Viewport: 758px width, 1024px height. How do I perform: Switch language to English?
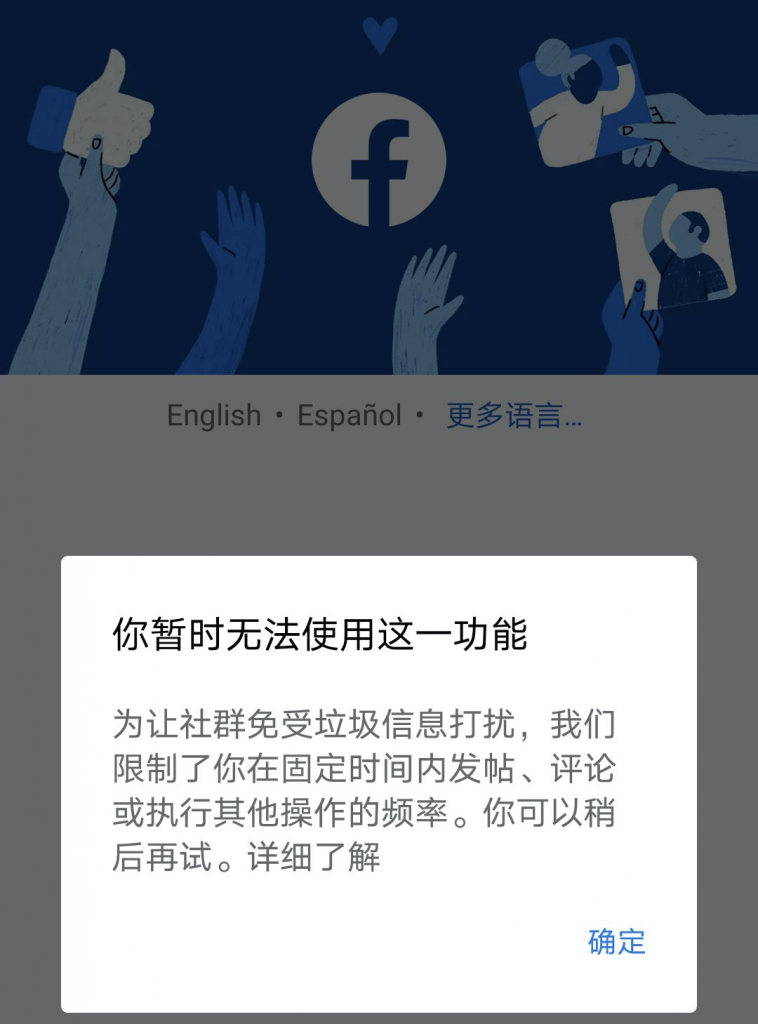pyautogui.click(x=214, y=415)
